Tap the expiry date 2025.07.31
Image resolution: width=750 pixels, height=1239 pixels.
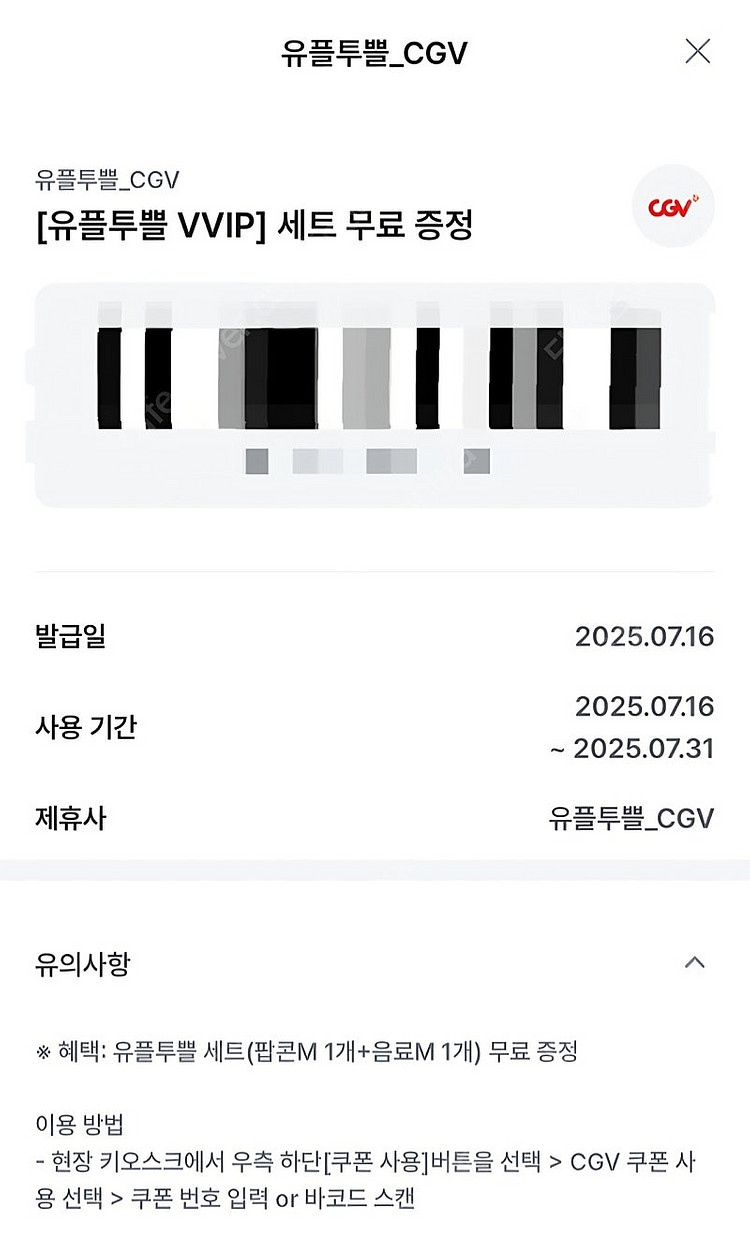coord(648,749)
